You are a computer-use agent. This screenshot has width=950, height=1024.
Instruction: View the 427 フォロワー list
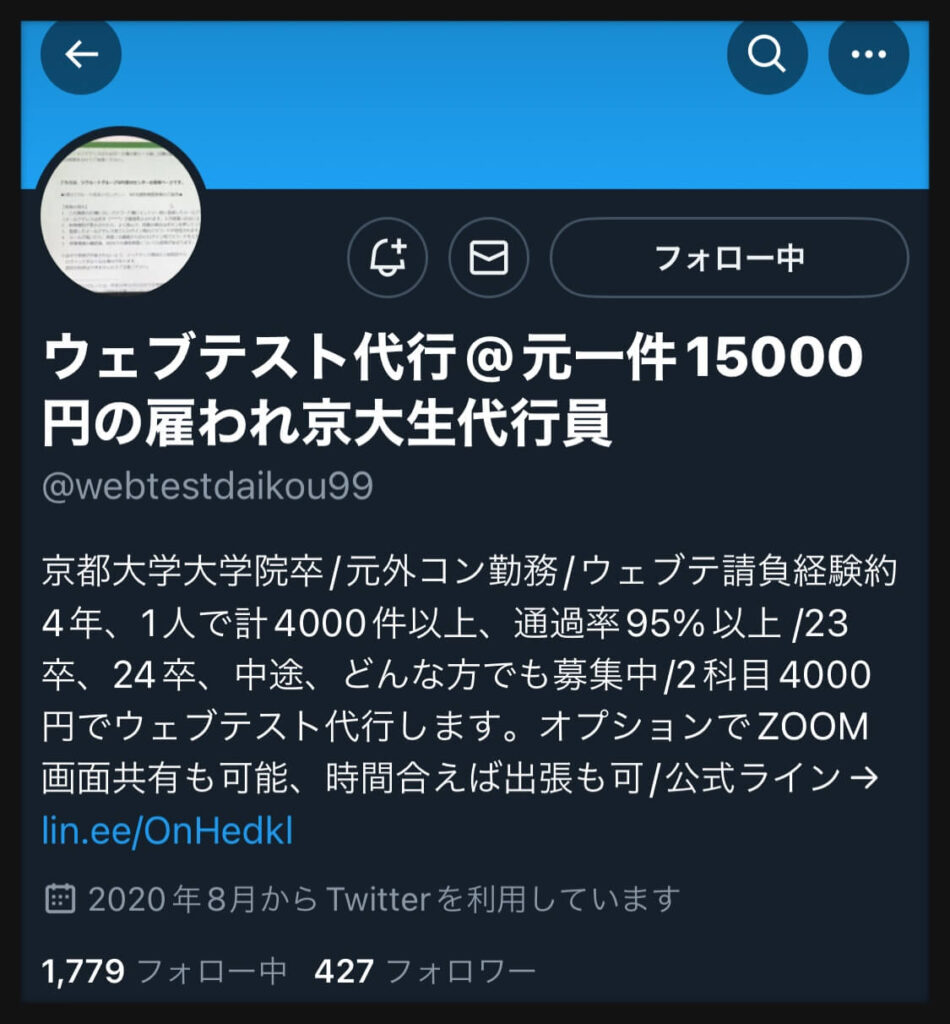point(424,969)
